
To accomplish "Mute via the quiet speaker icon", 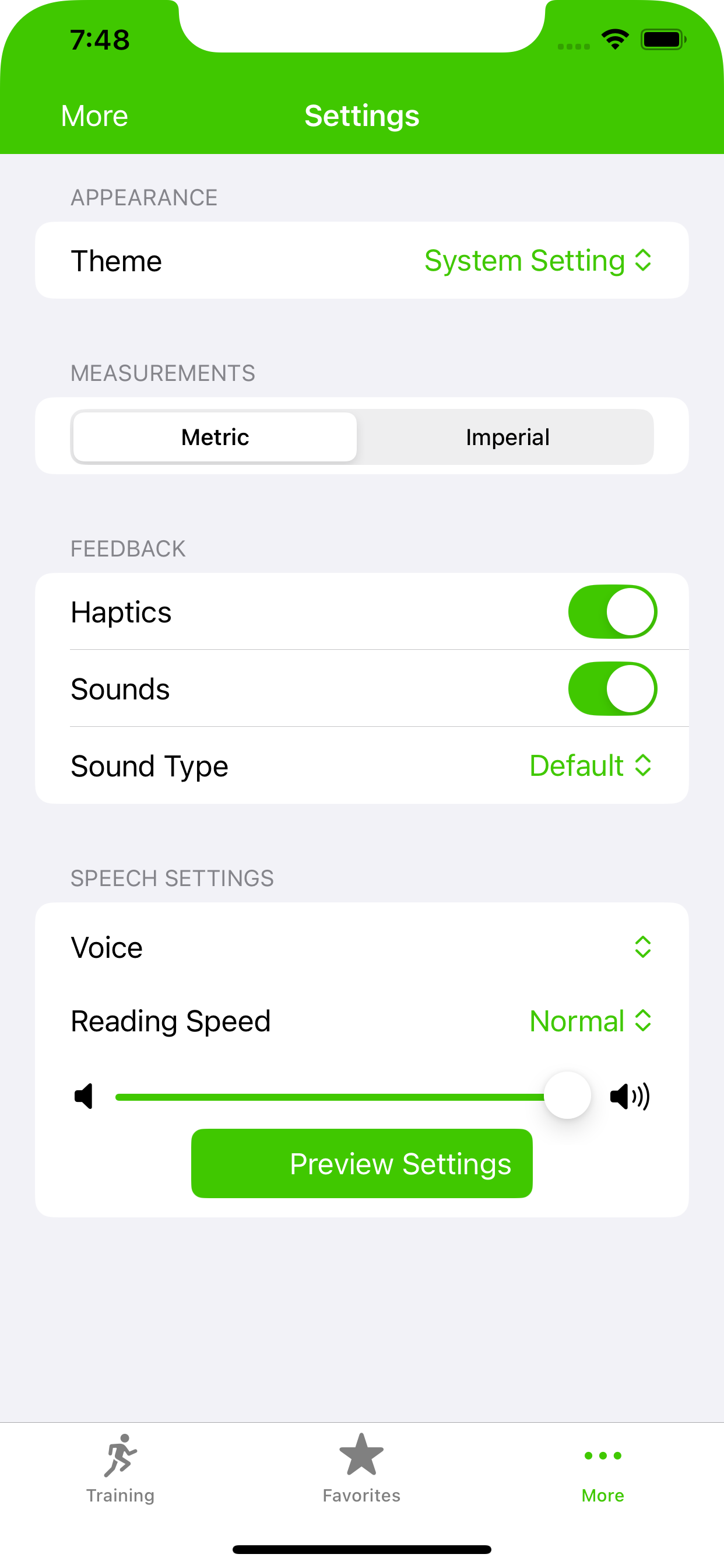I will 85,1095.
